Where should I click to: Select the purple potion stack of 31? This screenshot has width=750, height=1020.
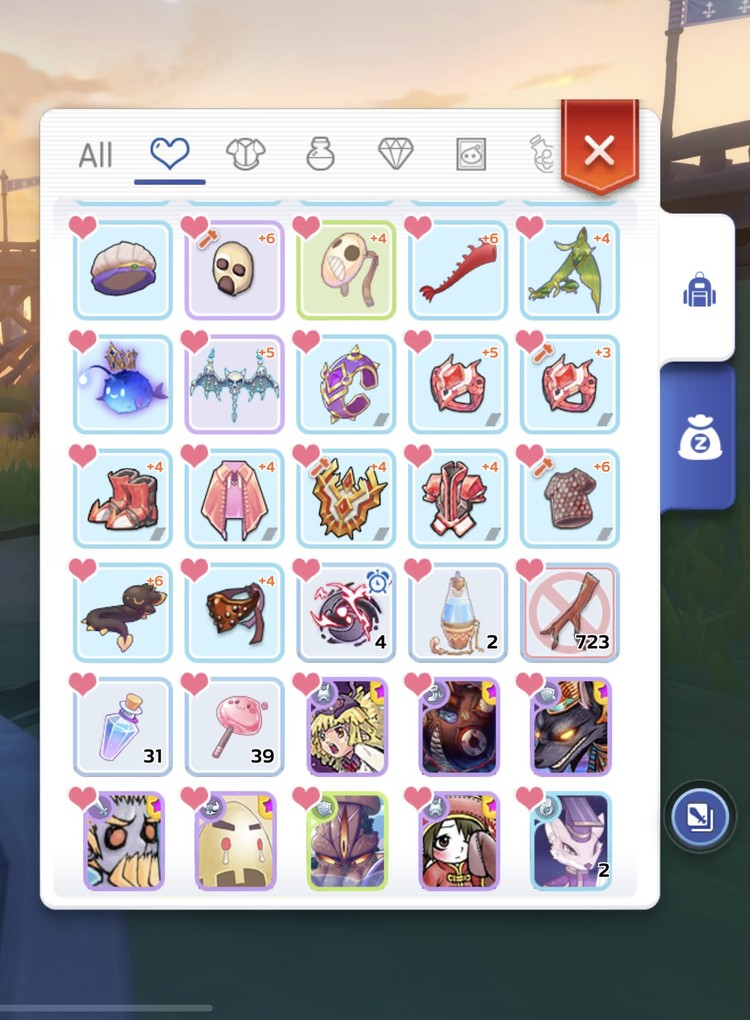click(122, 726)
